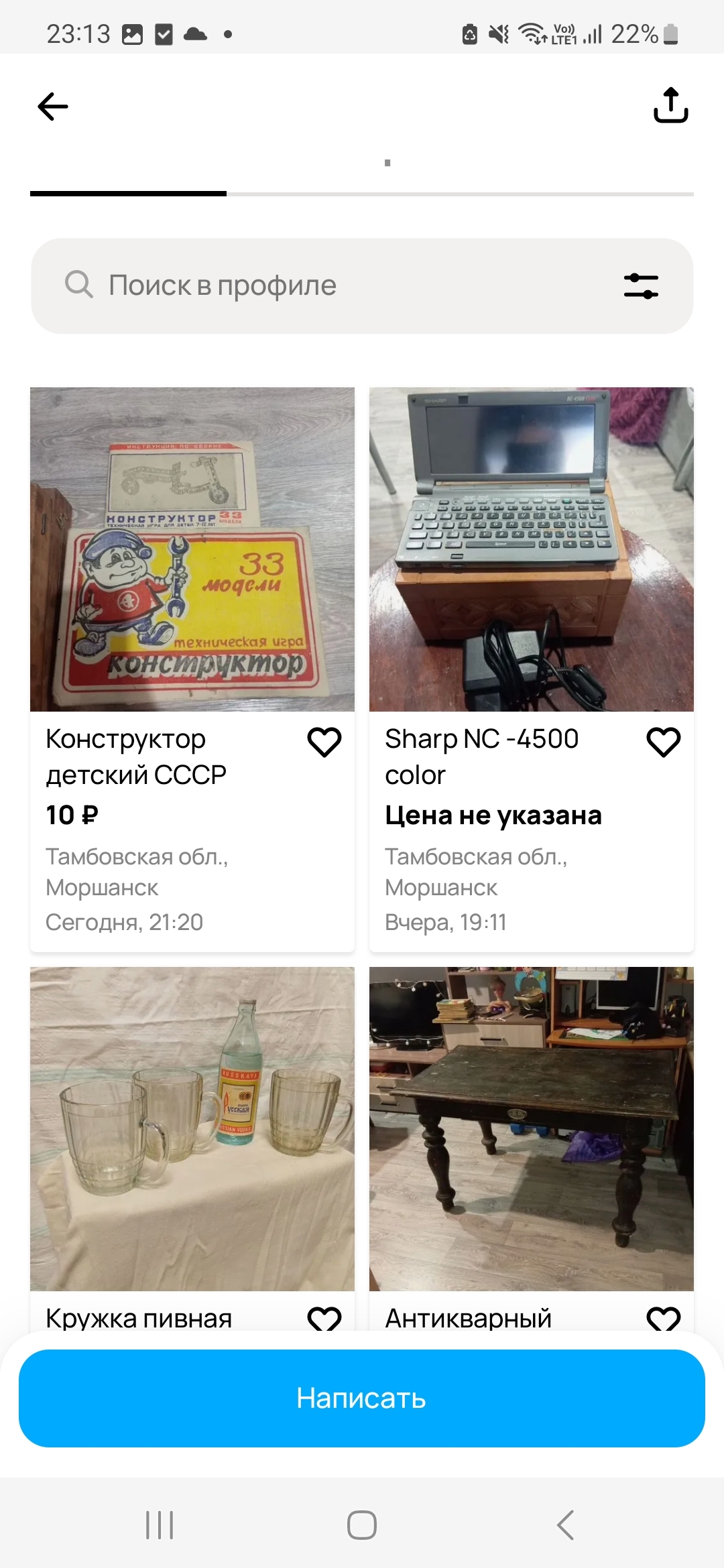Open the Конструктор детский СССР listing
724x1568 pixels.
tap(192, 549)
